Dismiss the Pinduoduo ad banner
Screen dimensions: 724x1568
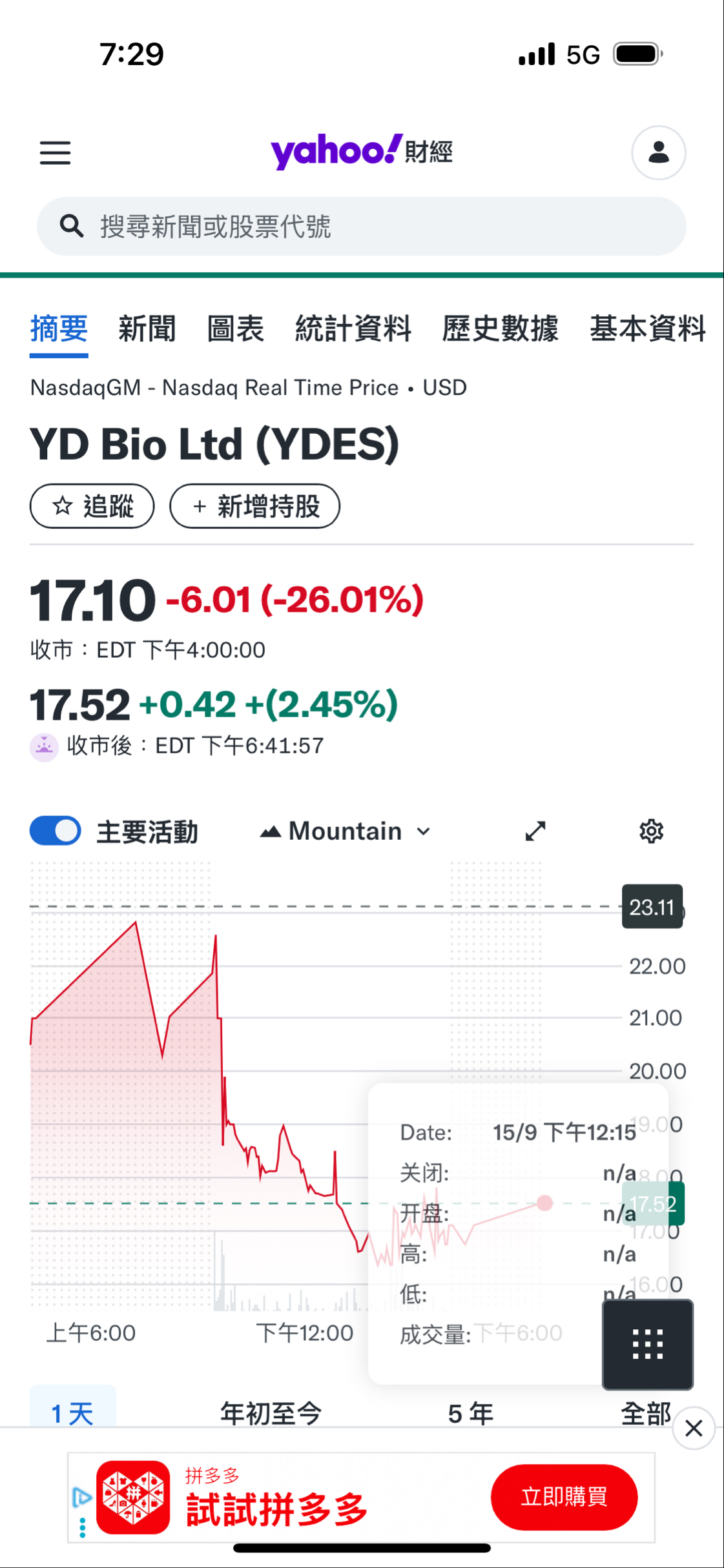(694, 1428)
